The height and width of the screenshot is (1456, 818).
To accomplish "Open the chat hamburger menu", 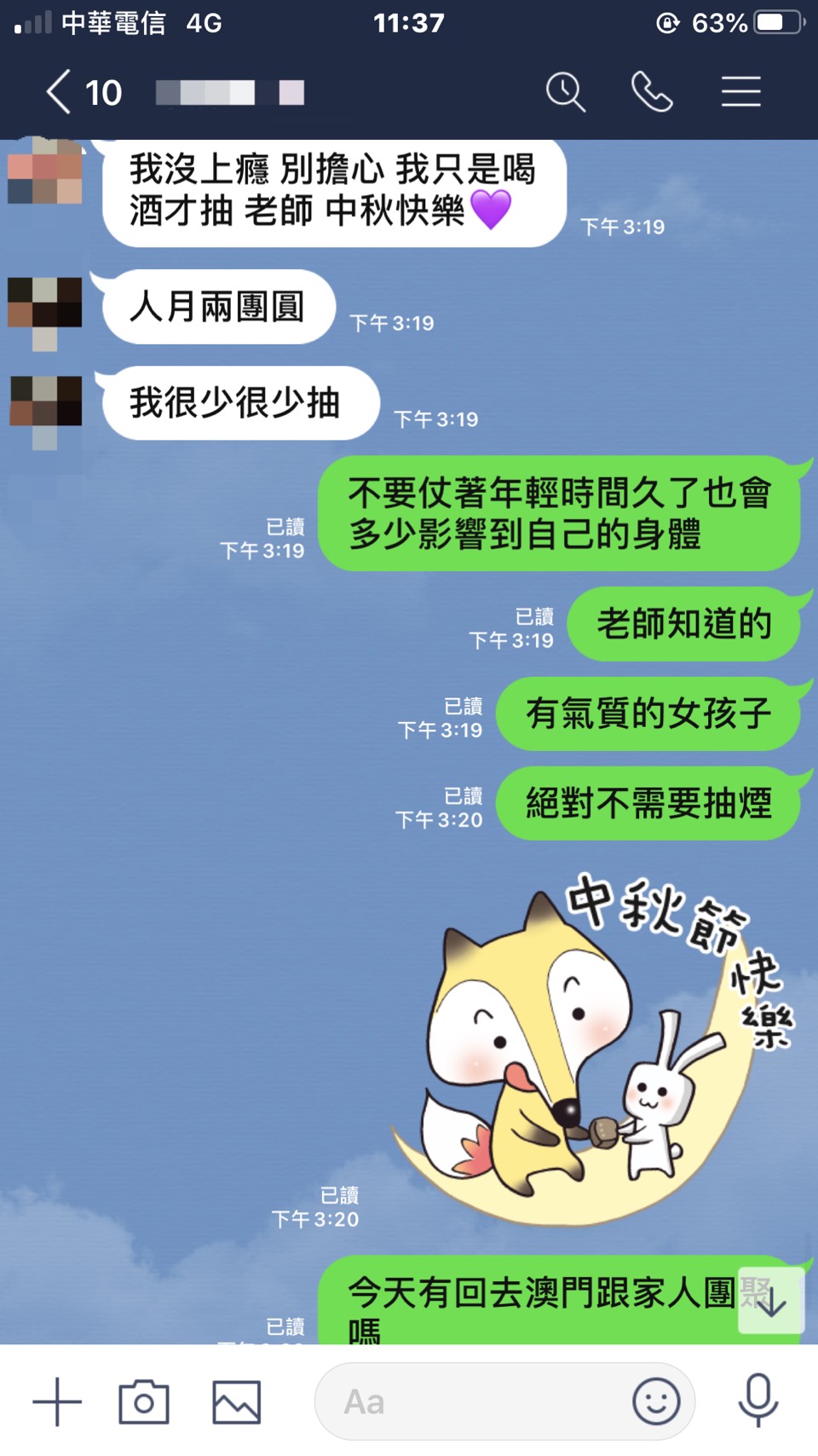I will point(740,92).
